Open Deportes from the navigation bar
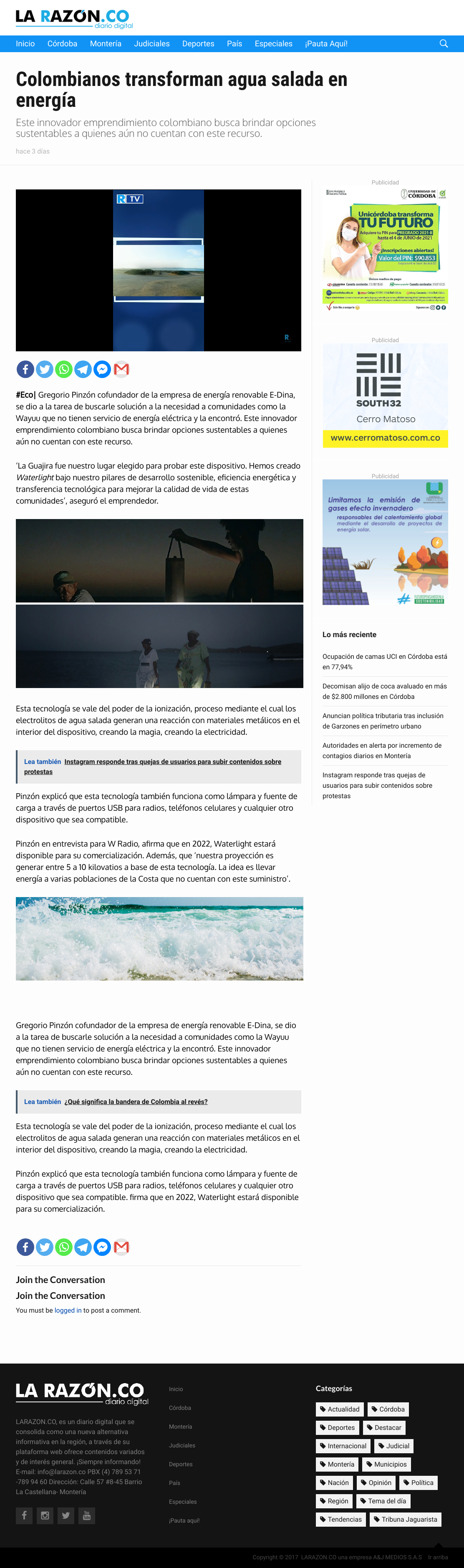464x1568 pixels. [198, 44]
